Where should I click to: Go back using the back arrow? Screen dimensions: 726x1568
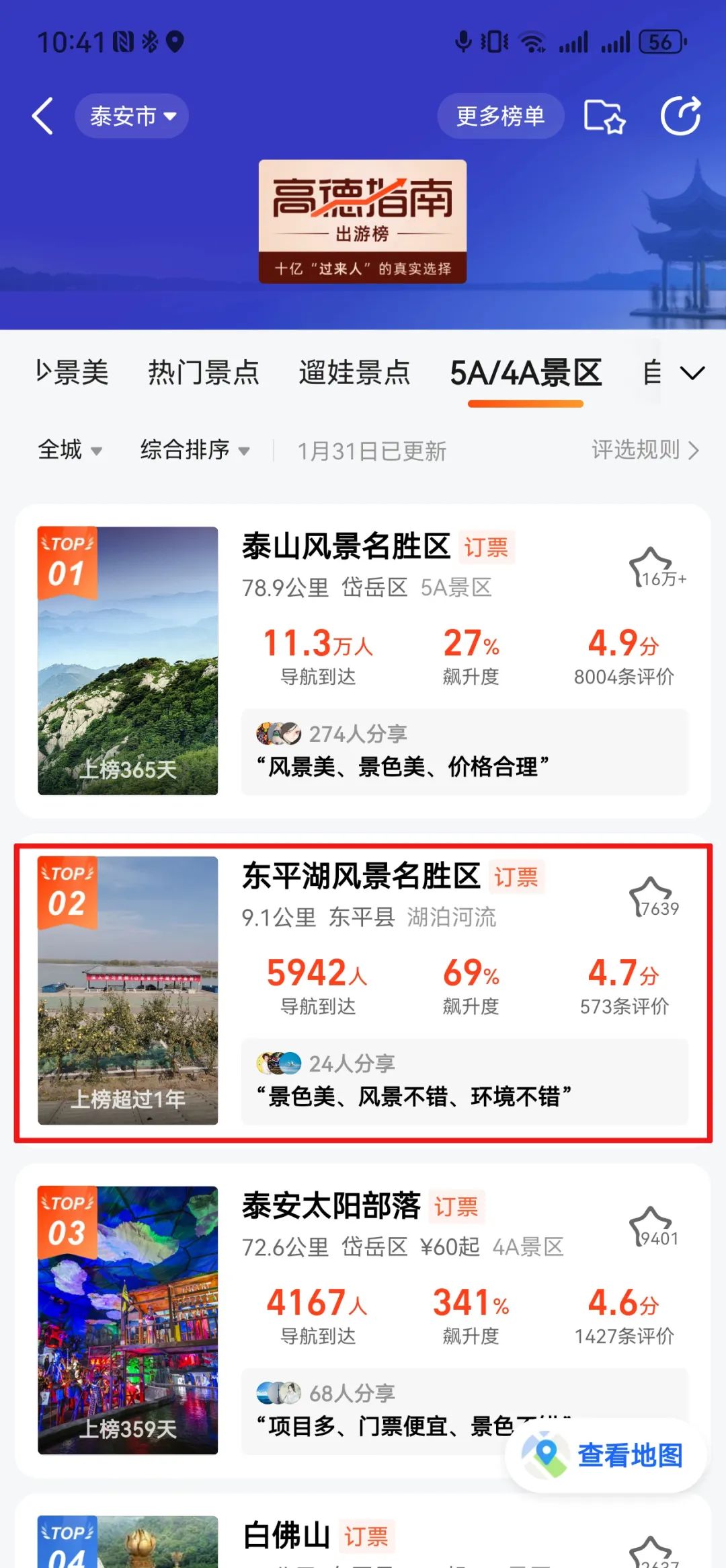pos(43,116)
